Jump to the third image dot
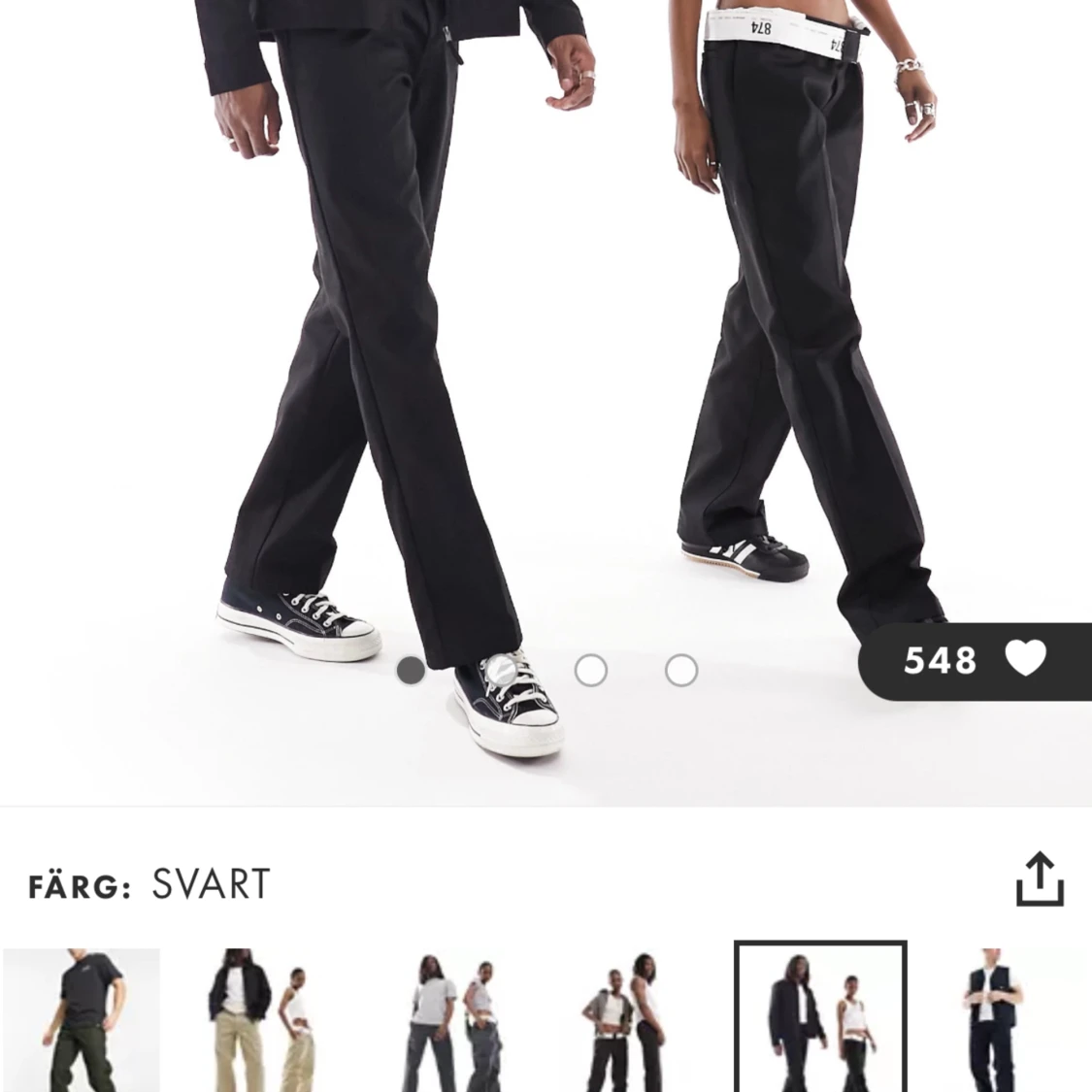 [x=591, y=671]
